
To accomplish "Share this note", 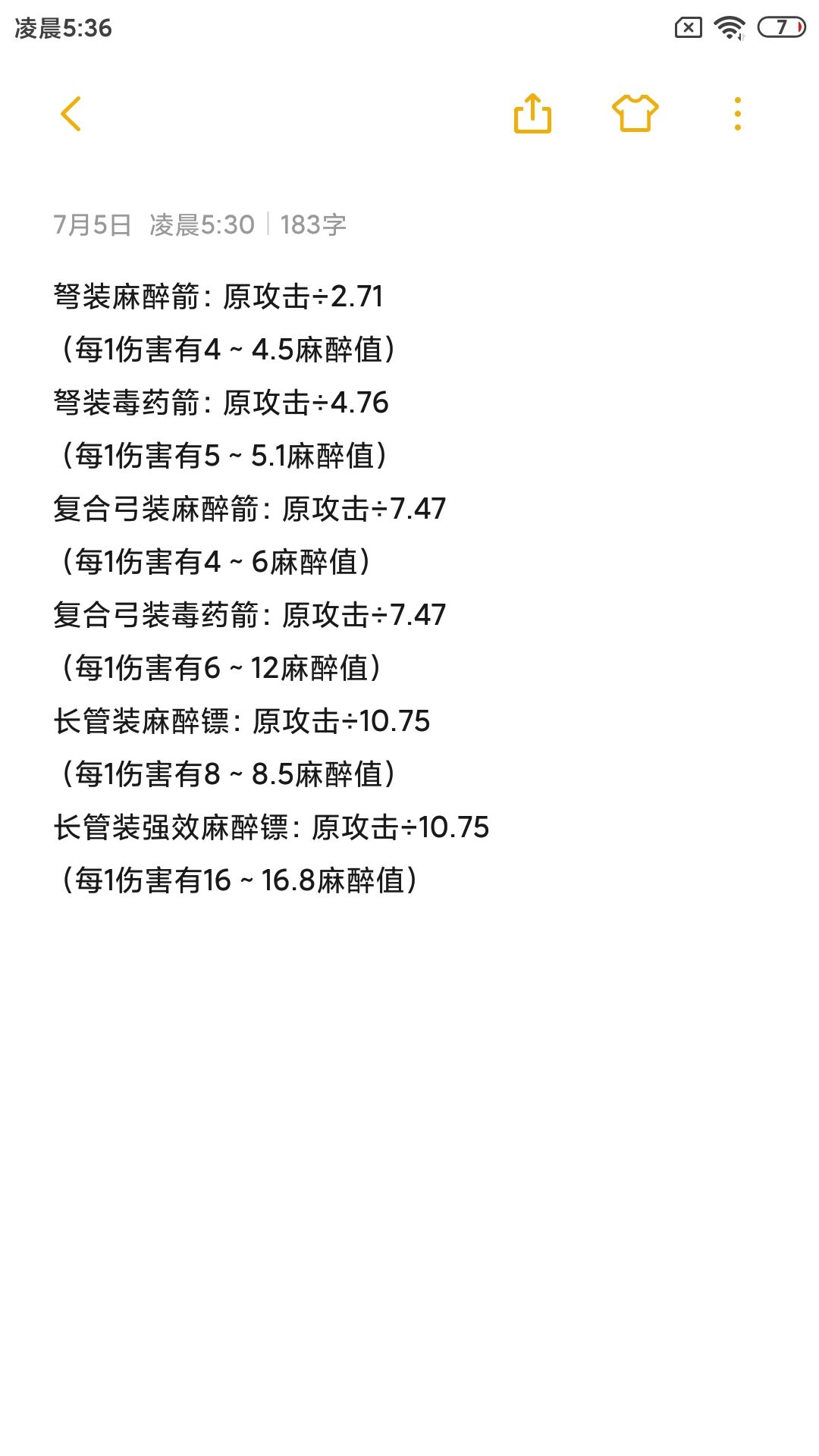I will point(532,114).
